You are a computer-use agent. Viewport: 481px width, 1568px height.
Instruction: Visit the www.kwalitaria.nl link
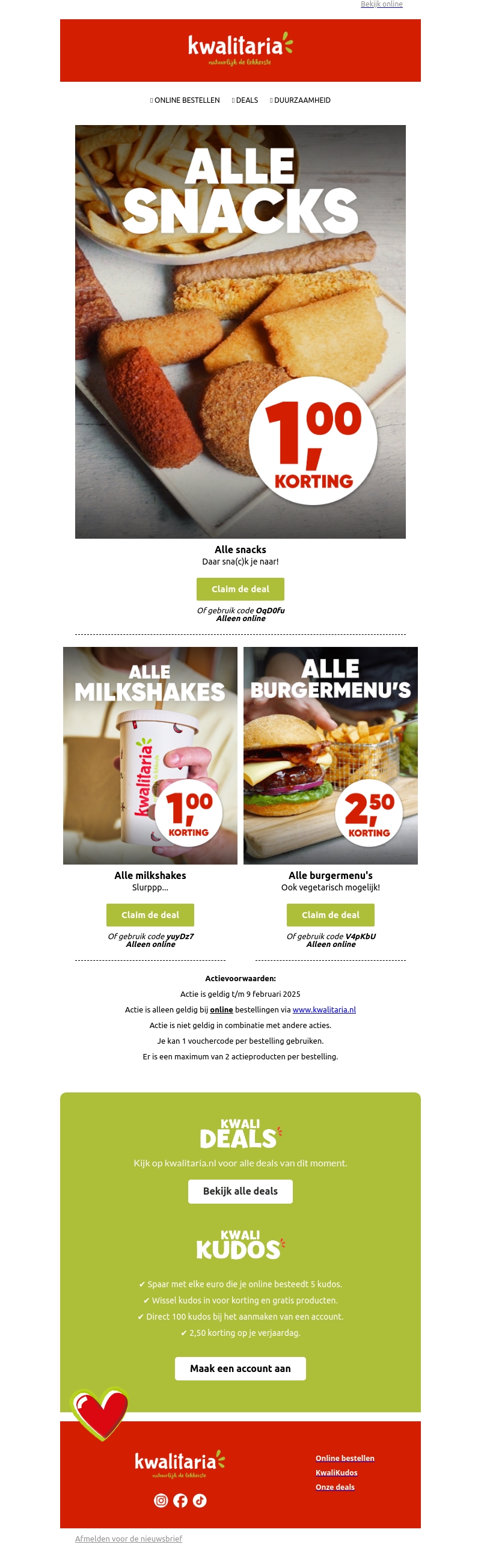point(324,1009)
